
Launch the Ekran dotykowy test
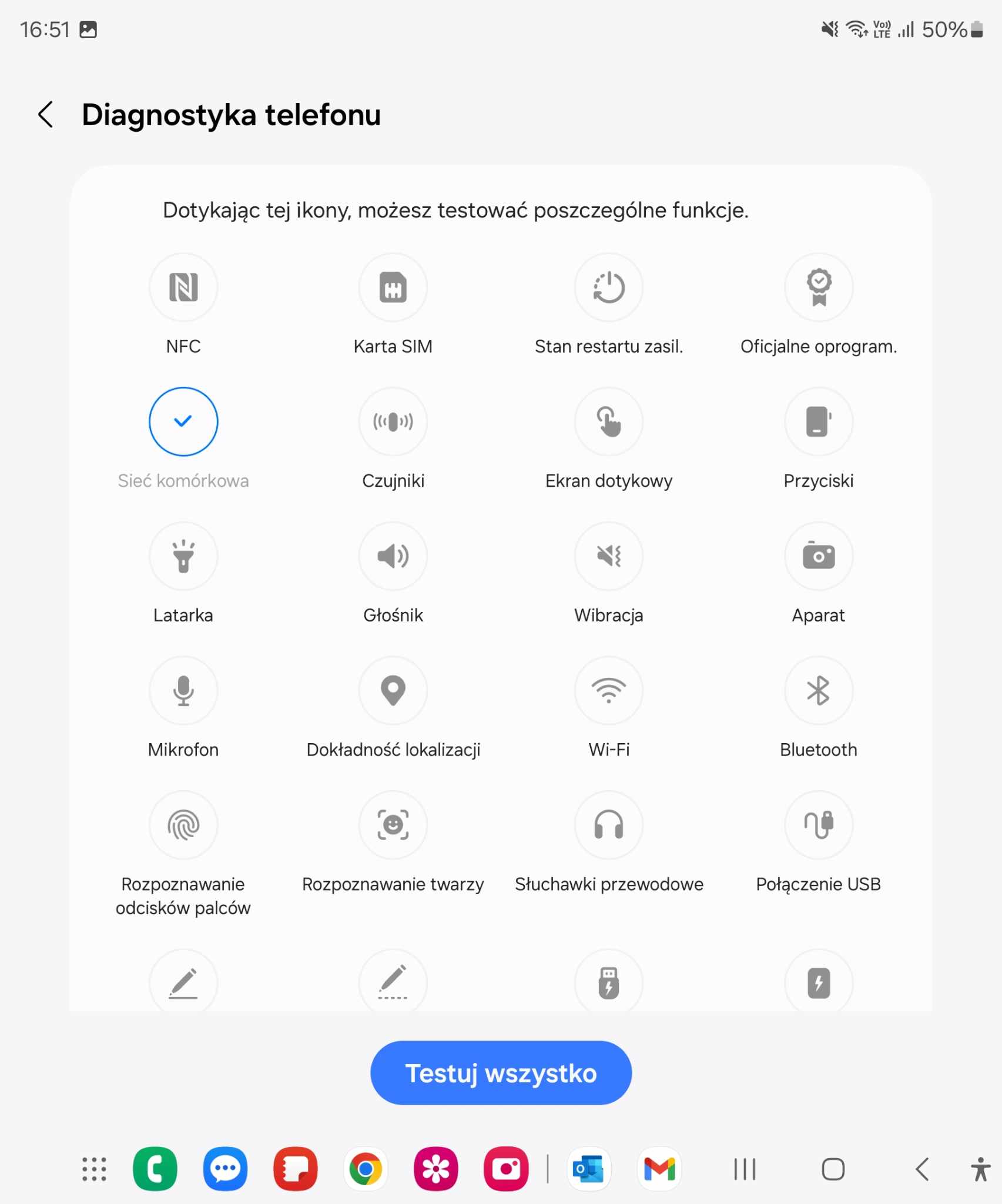pyautogui.click(x=609, y=422)
